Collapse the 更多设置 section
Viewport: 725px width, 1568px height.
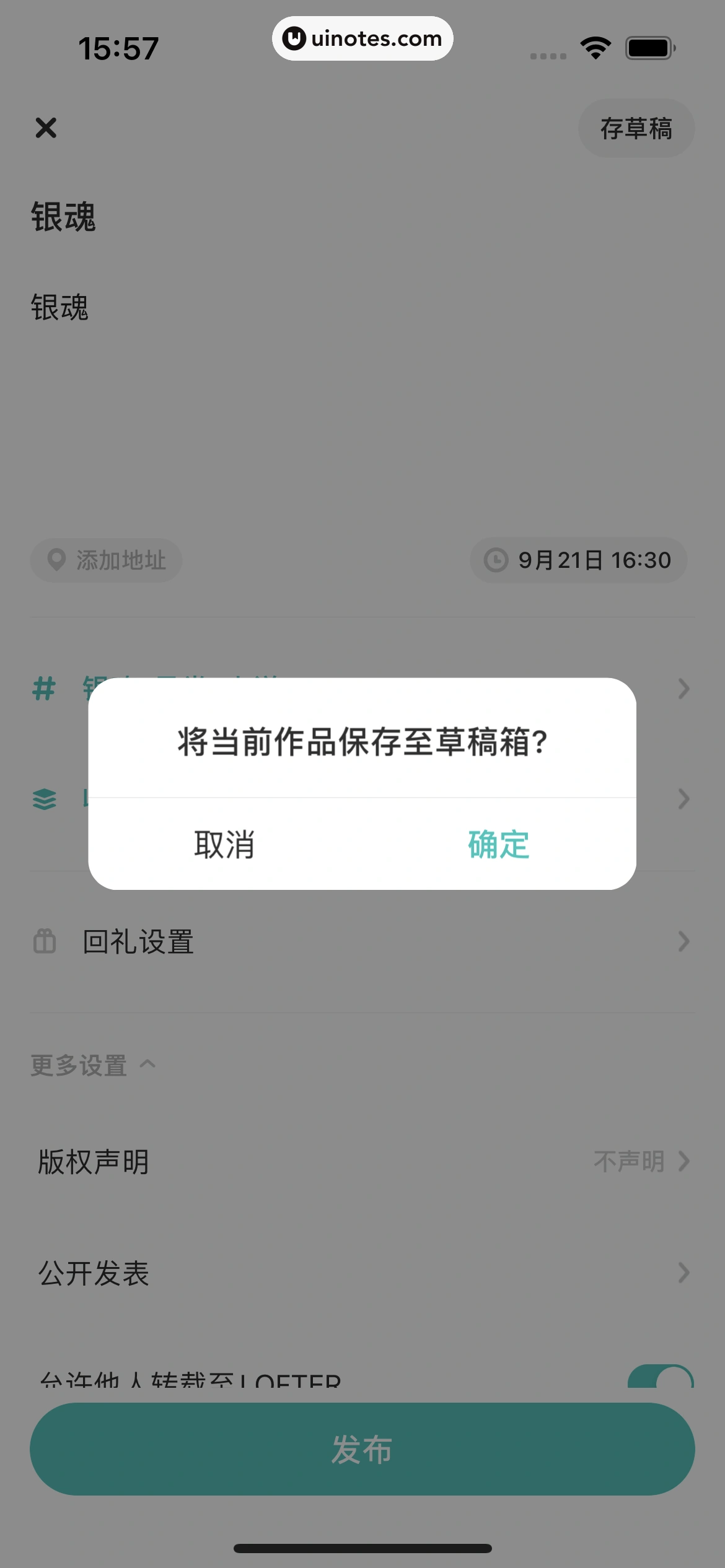coord(149,1065)
